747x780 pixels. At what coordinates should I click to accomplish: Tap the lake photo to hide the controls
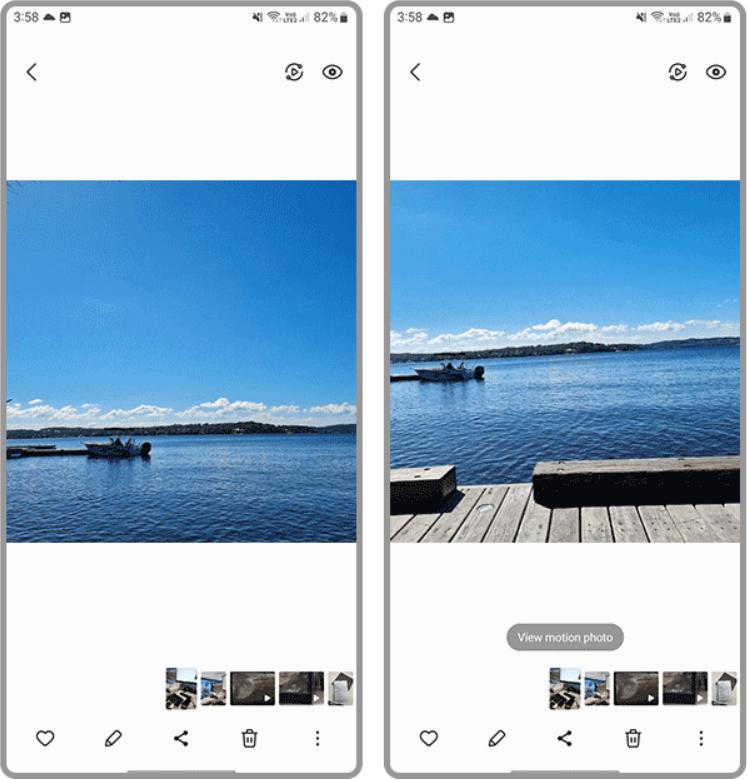point(180,360)
